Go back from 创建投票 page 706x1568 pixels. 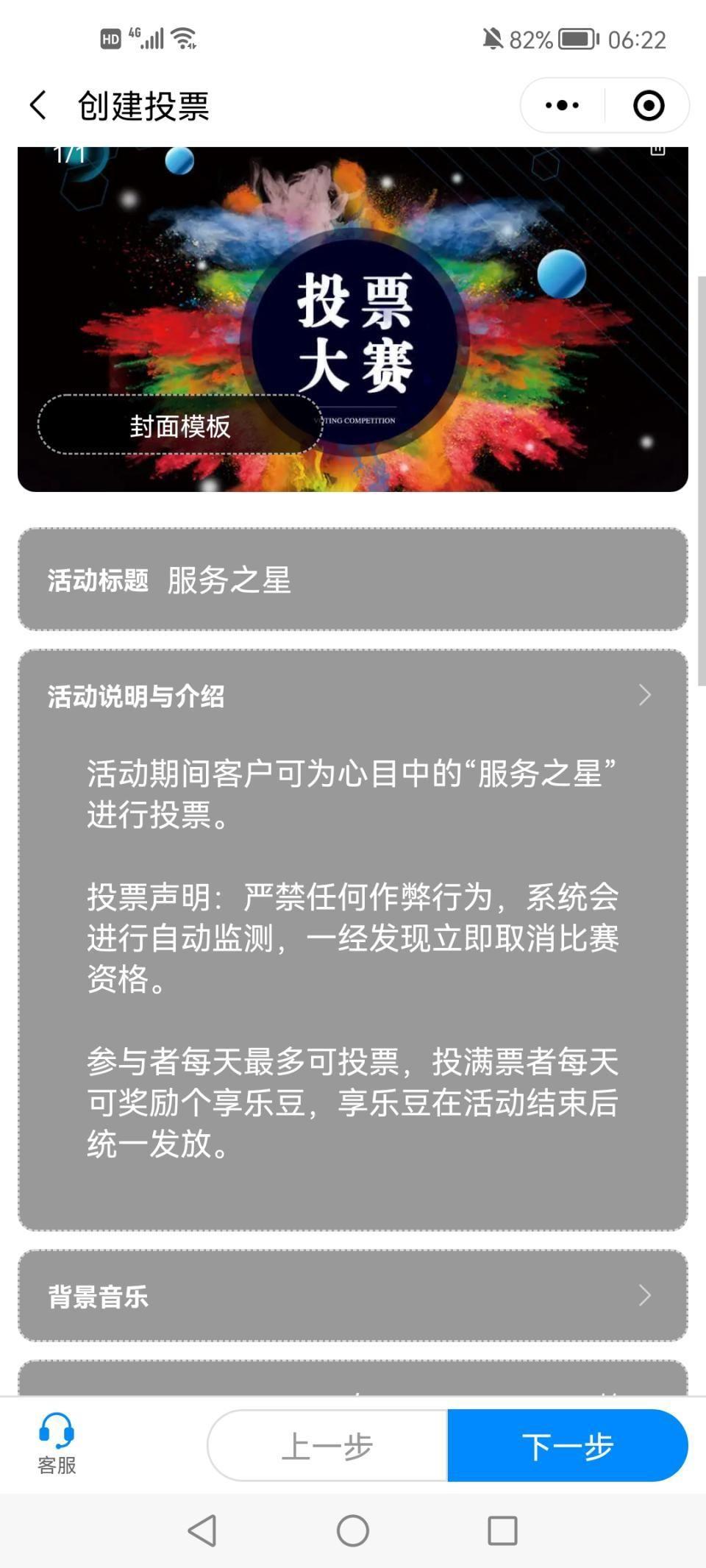click(38, 105)
